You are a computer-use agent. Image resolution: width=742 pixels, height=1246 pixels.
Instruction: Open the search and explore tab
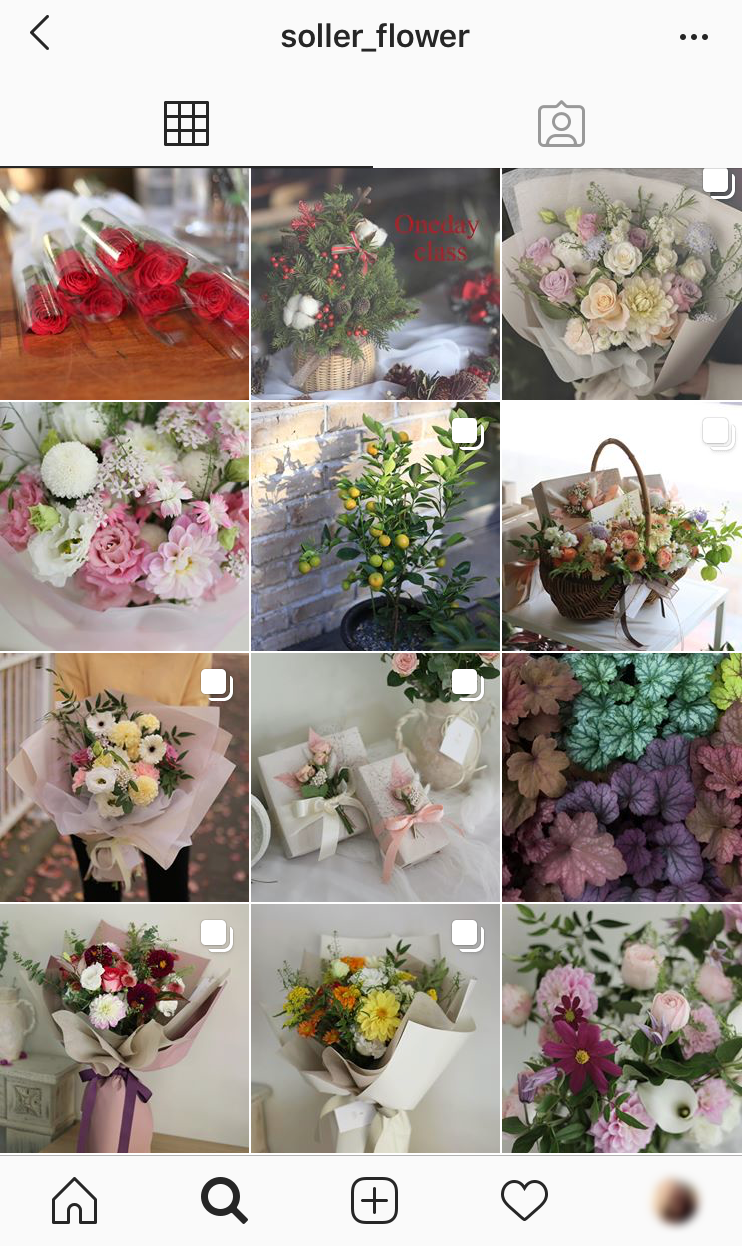tap(224, 1200)
